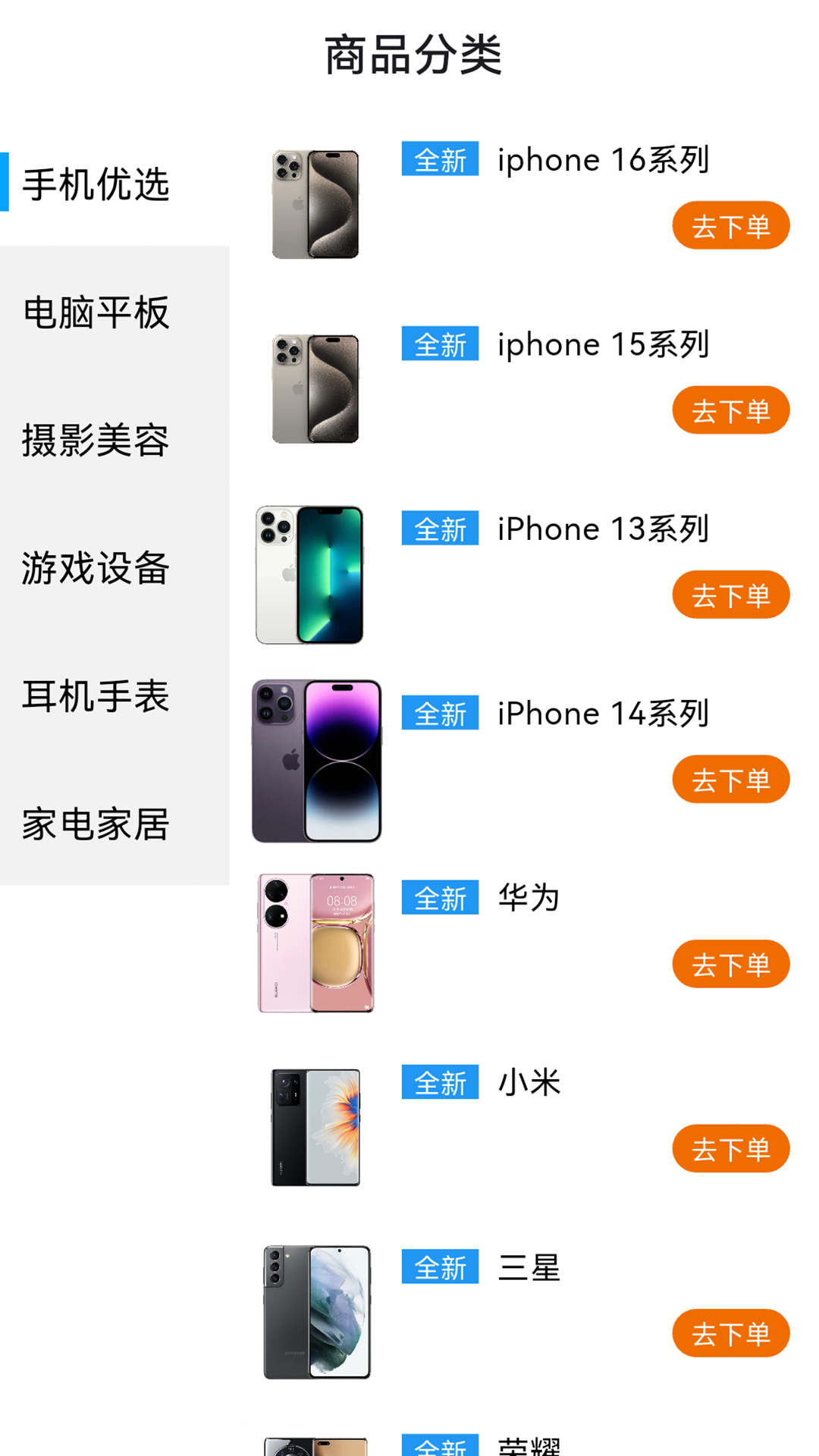This screenshot has width=819, height=1456.
Task: Click 去下单 for iphone 15系列
Action: (730, 409)
